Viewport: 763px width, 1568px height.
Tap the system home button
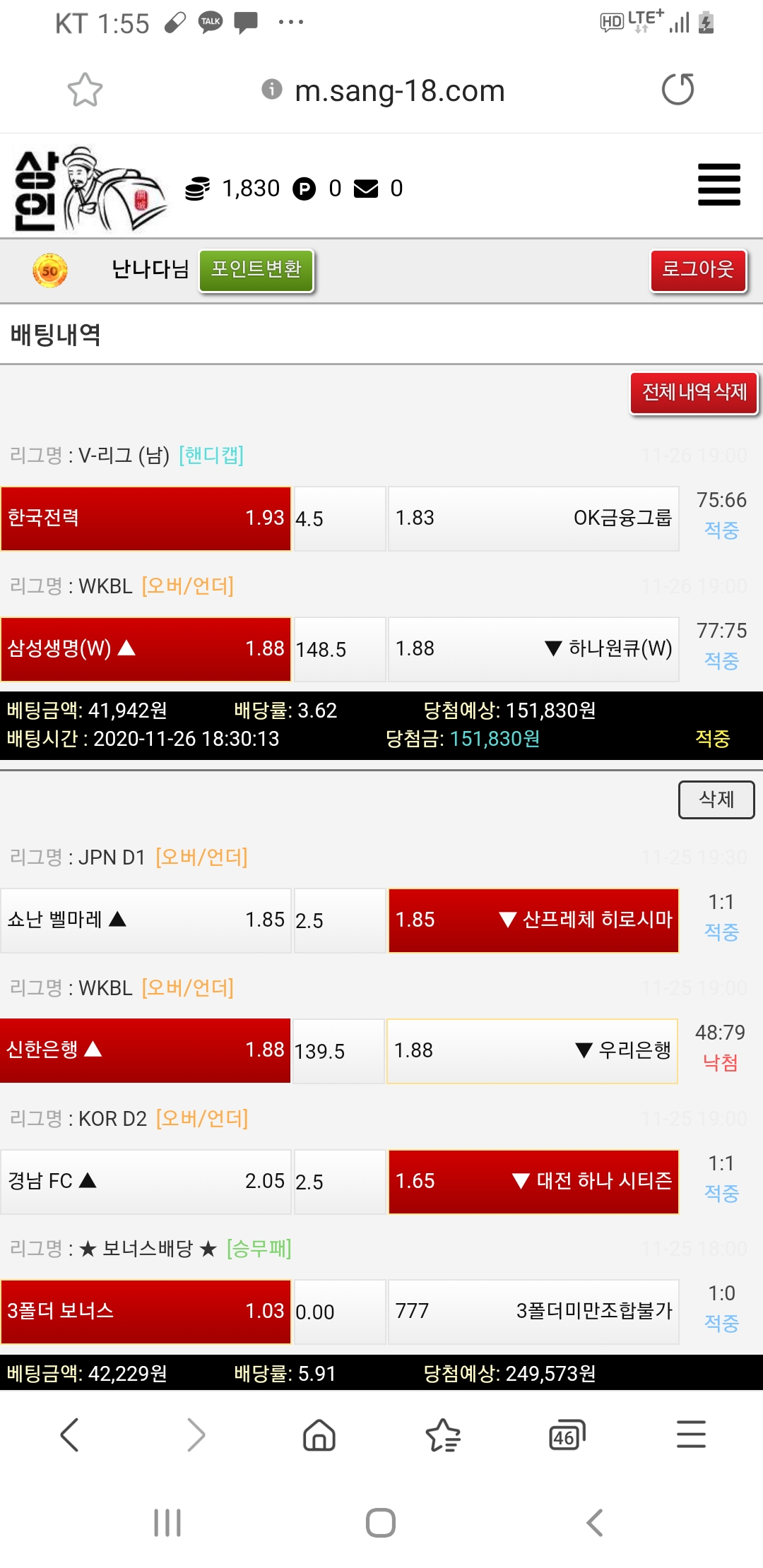[381, 1523]
